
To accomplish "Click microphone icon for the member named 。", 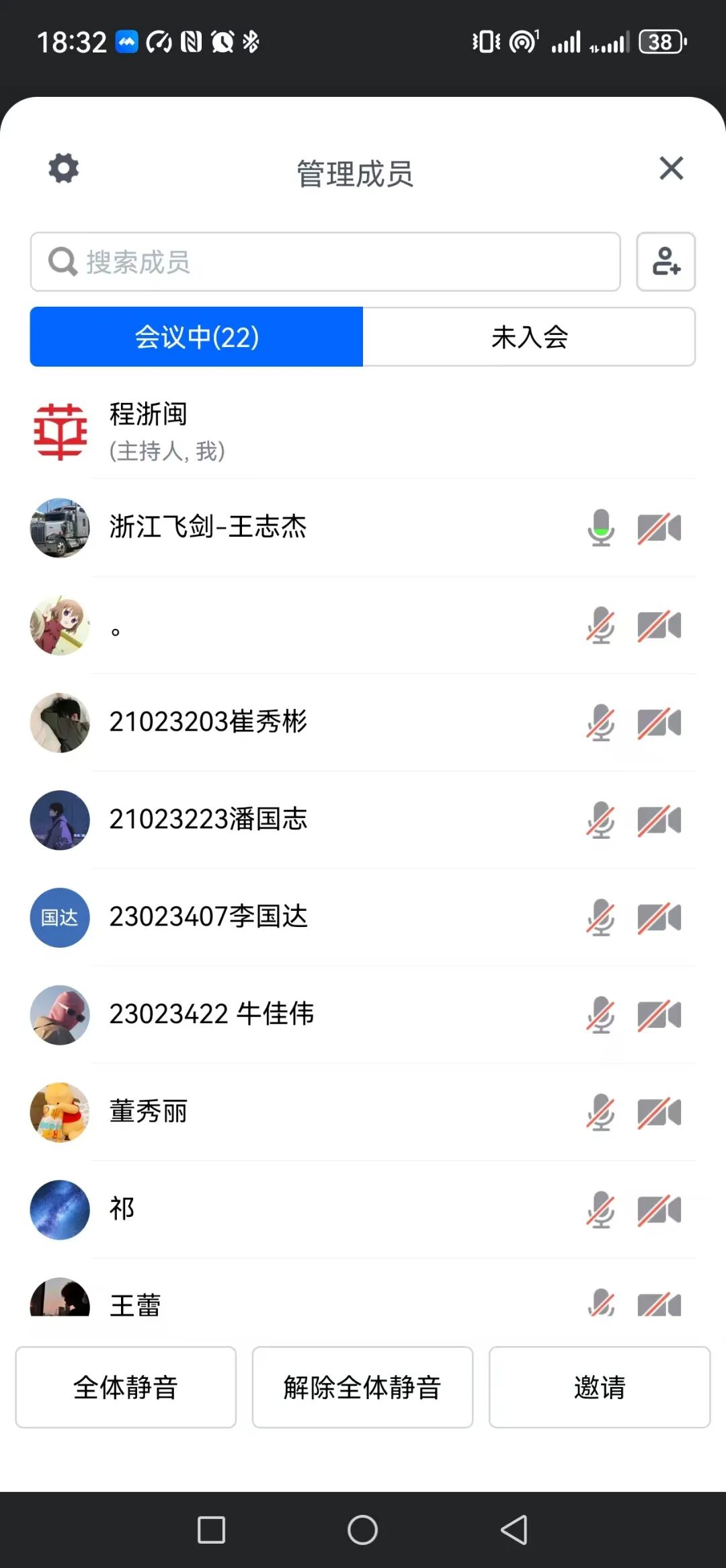I will pos(600,626).
